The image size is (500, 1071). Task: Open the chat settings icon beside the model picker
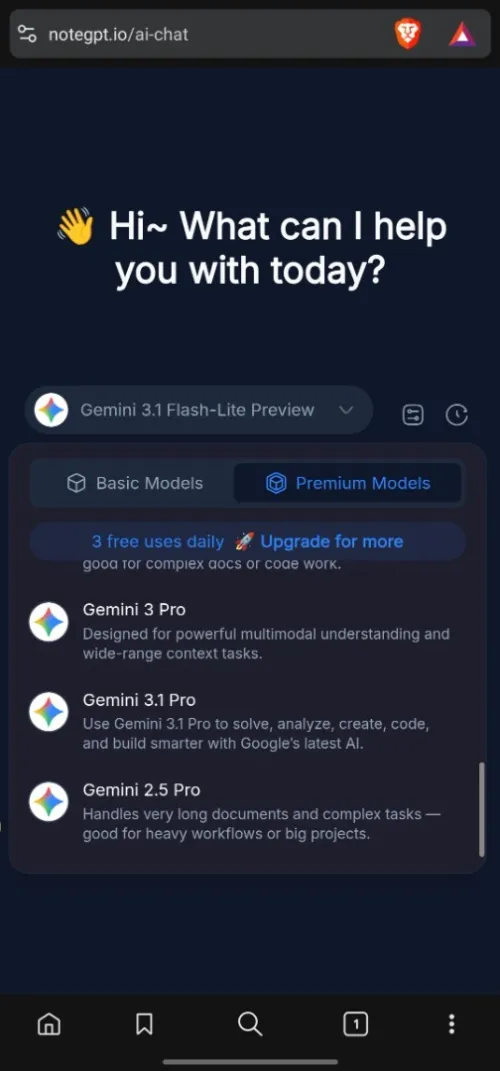coord(413,415)
